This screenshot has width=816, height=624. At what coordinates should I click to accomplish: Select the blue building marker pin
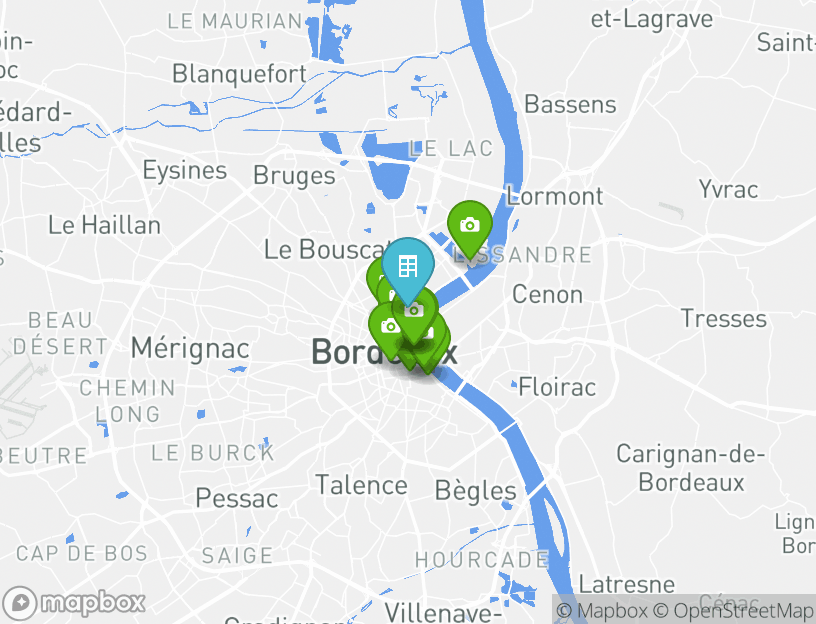pyautogui.click(x=407, y=266)
